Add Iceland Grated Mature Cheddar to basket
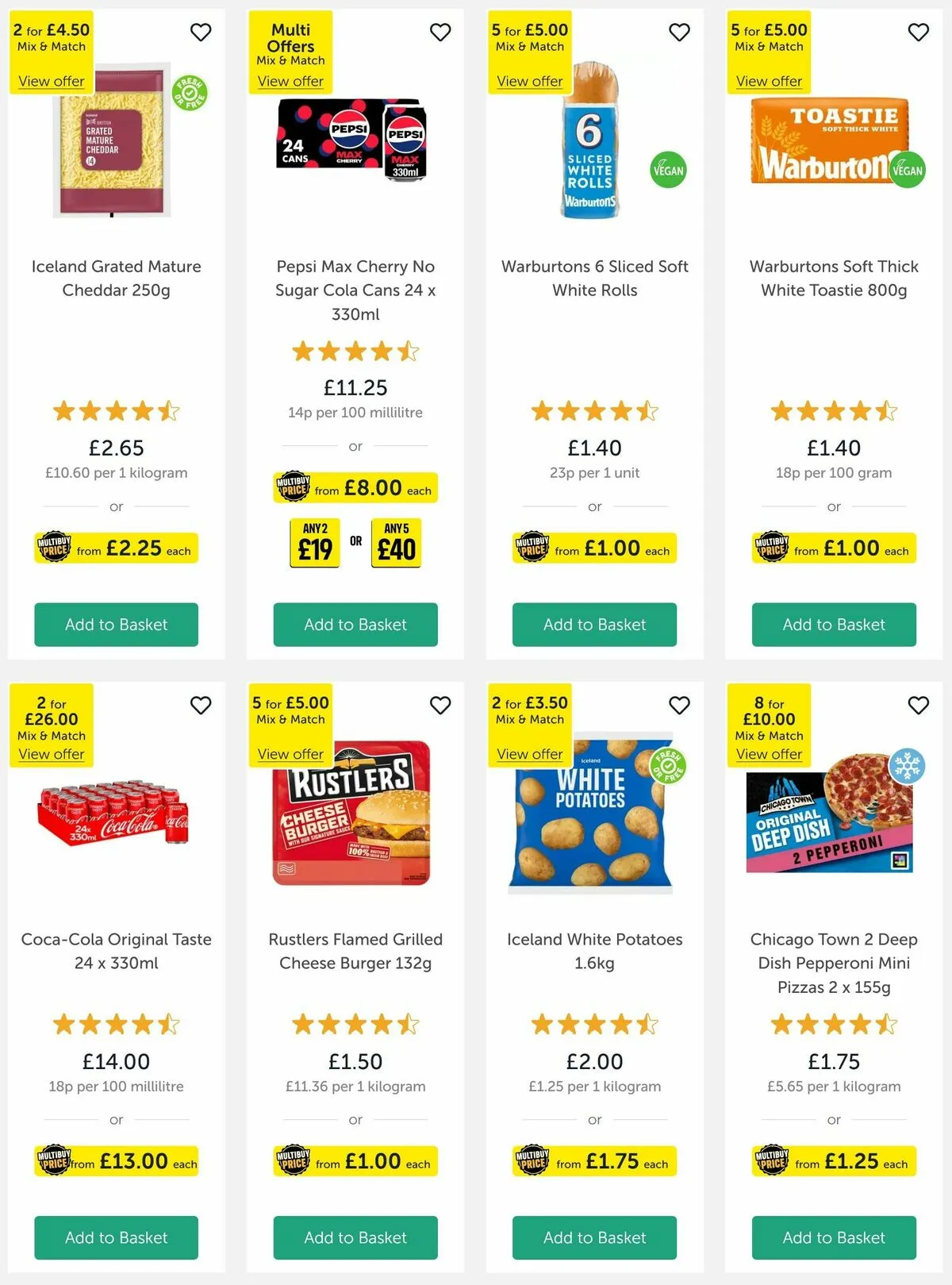The width and height of the screenshot is (952, 1285). point(116,625)
